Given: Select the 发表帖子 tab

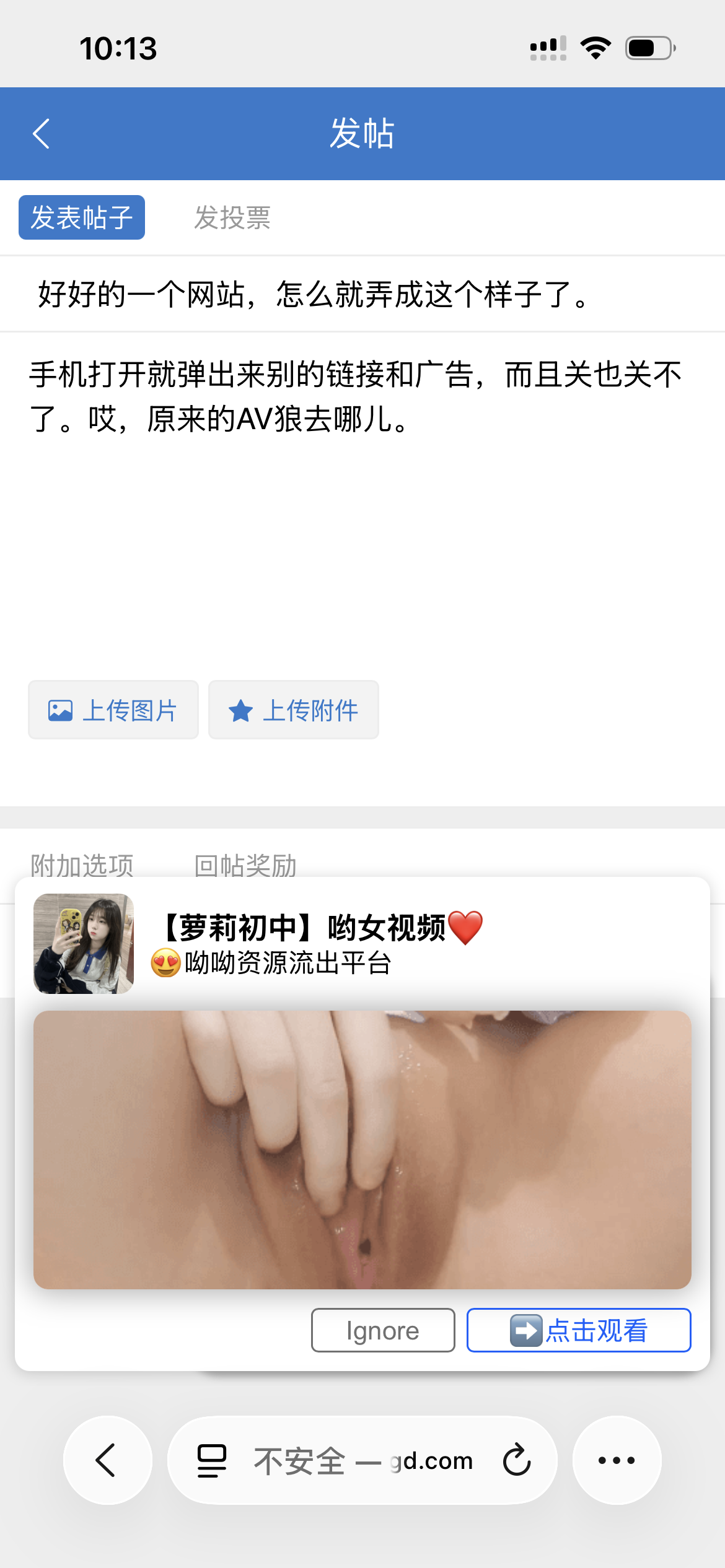Looking at the screenshot, I should pos(82,217).
